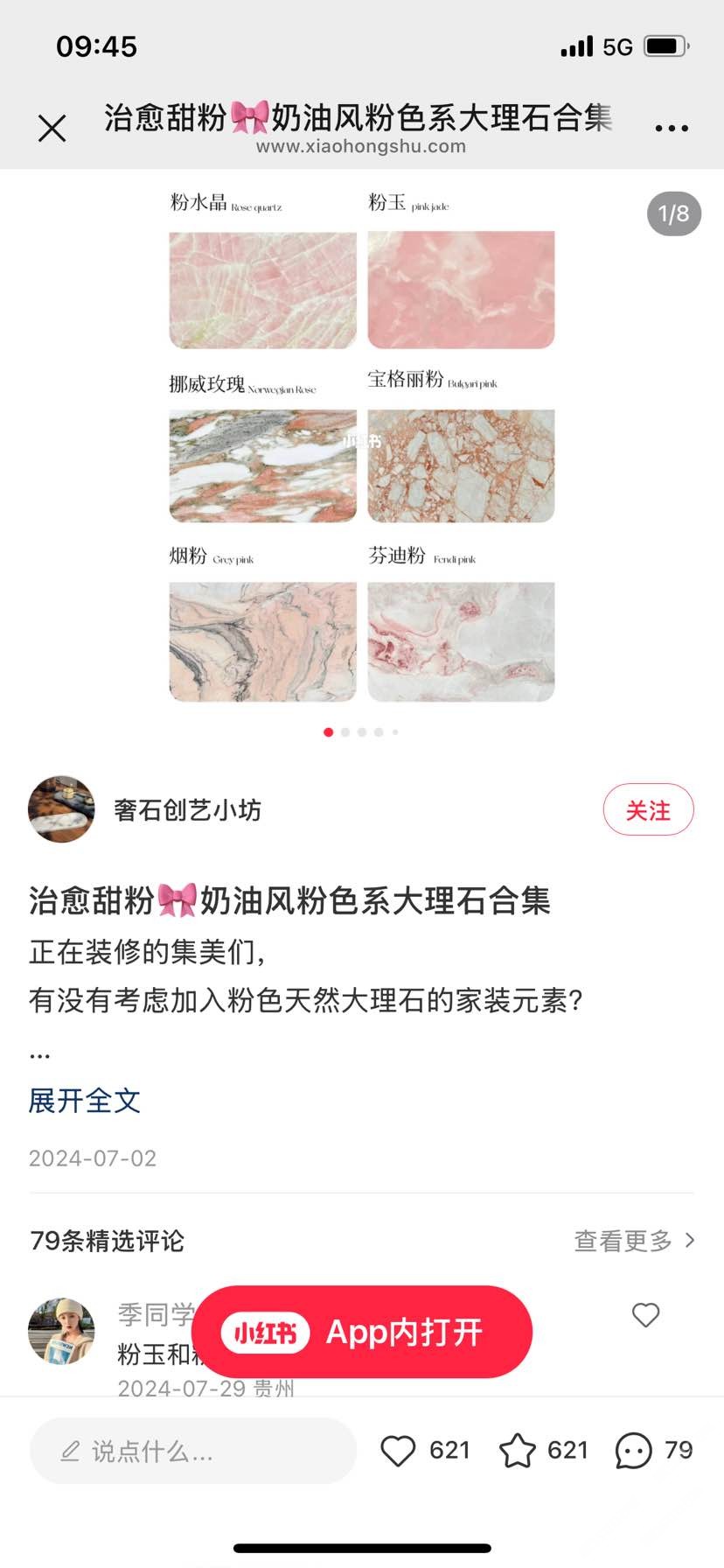Screen dimensions: 724x1568
Task: Follow 奢石创艺小坊 with 关注 button
Action: click(648, 810)
